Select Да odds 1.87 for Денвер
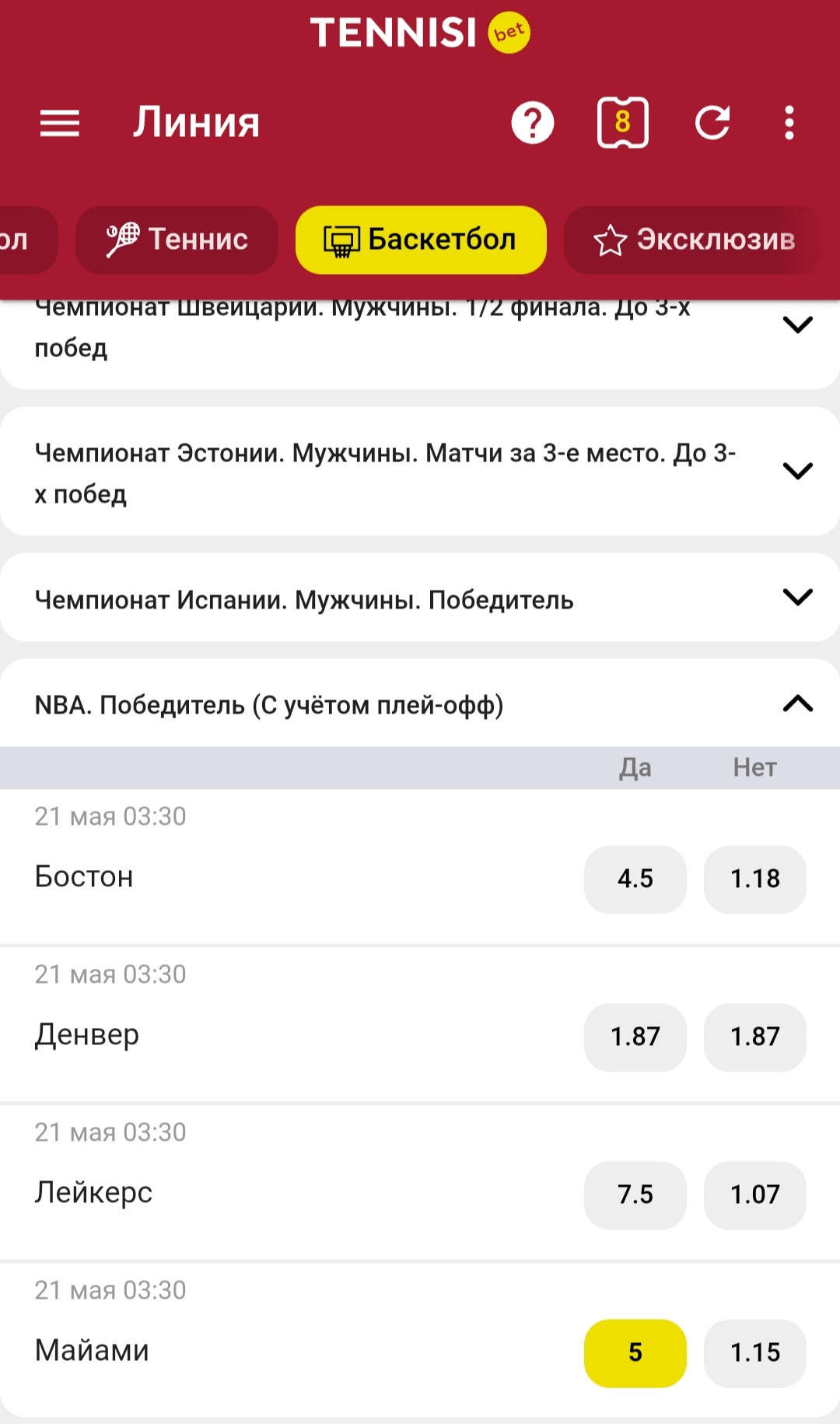 click(635, 1037)
